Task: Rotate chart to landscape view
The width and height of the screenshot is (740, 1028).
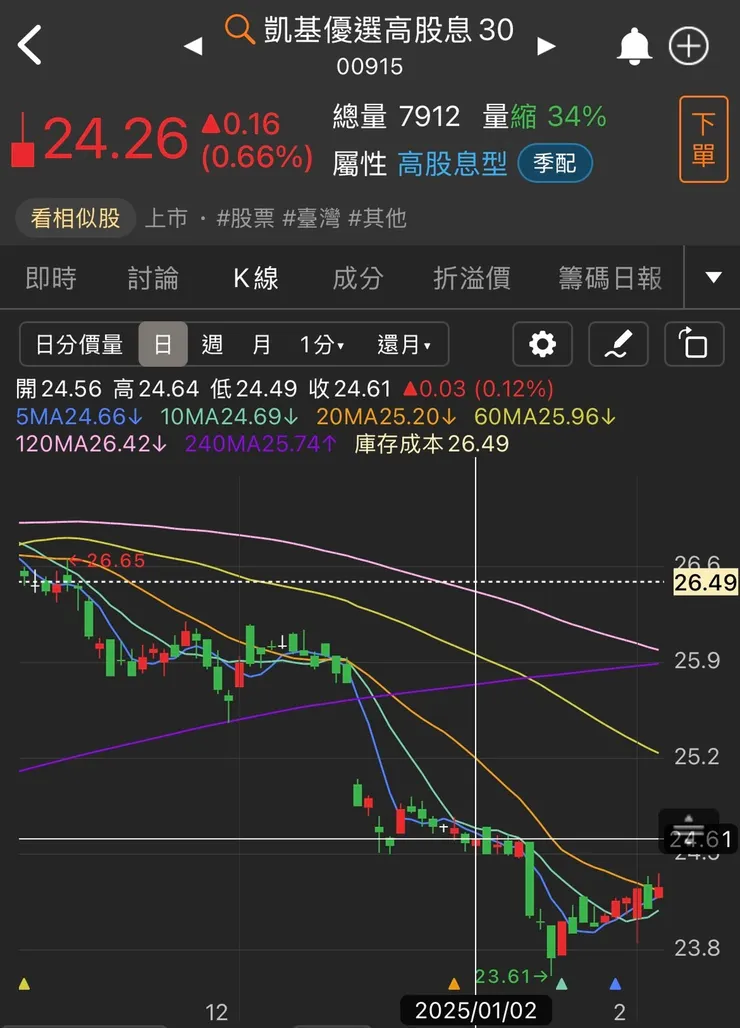Action: click(694, 344)
